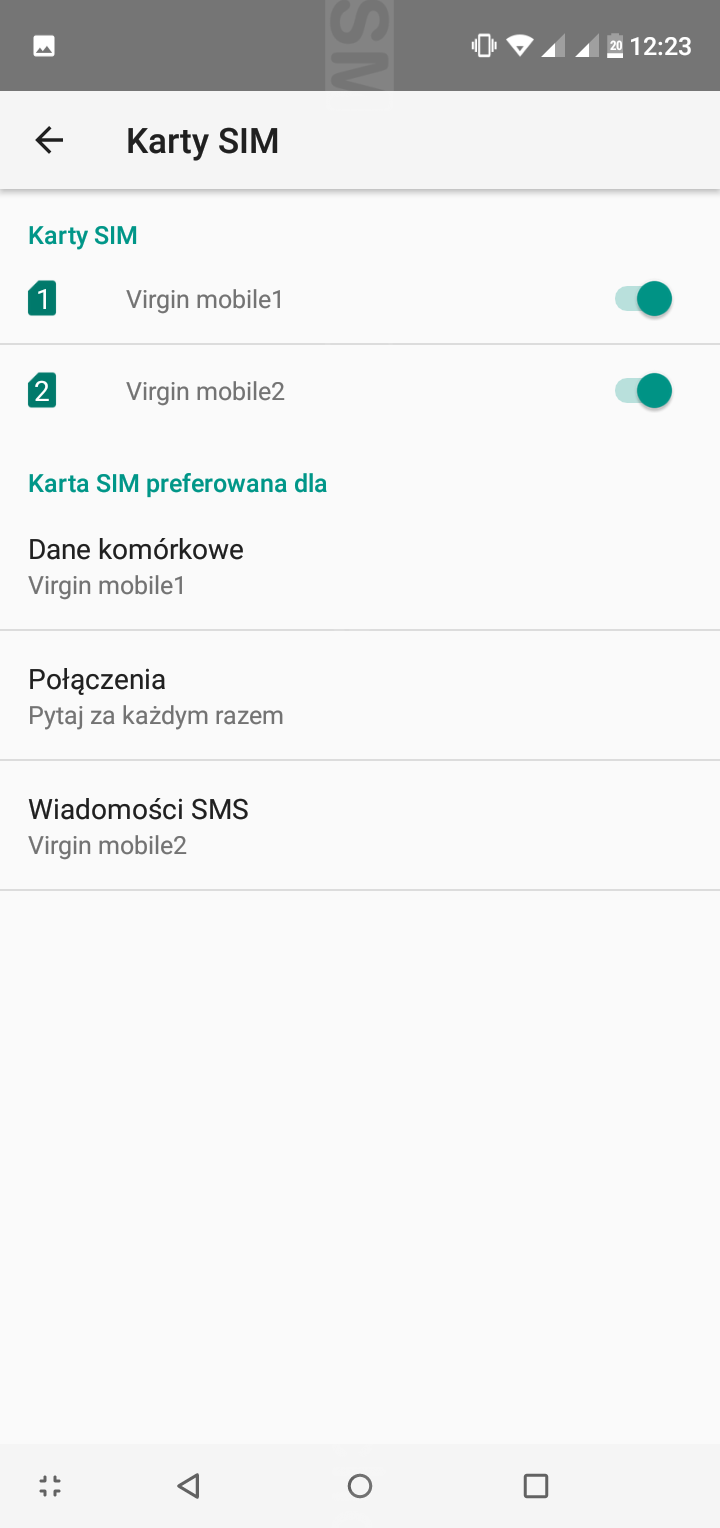Screen dimensions: 720x1528
Task: Turn off the Virgin mobile2 SIM switch
Action: 643,391
